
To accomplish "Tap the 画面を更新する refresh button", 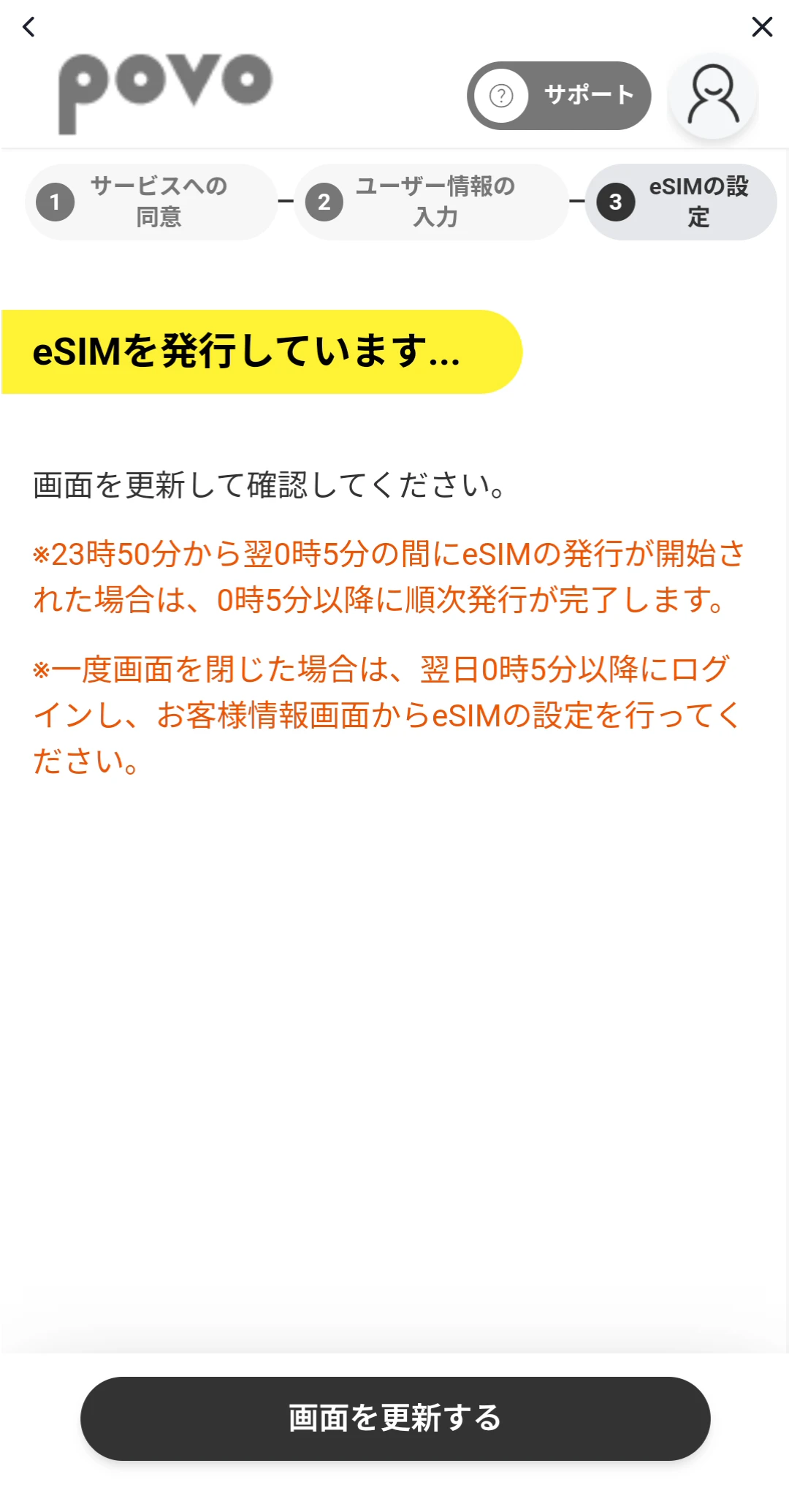I will pos(395,1418).
